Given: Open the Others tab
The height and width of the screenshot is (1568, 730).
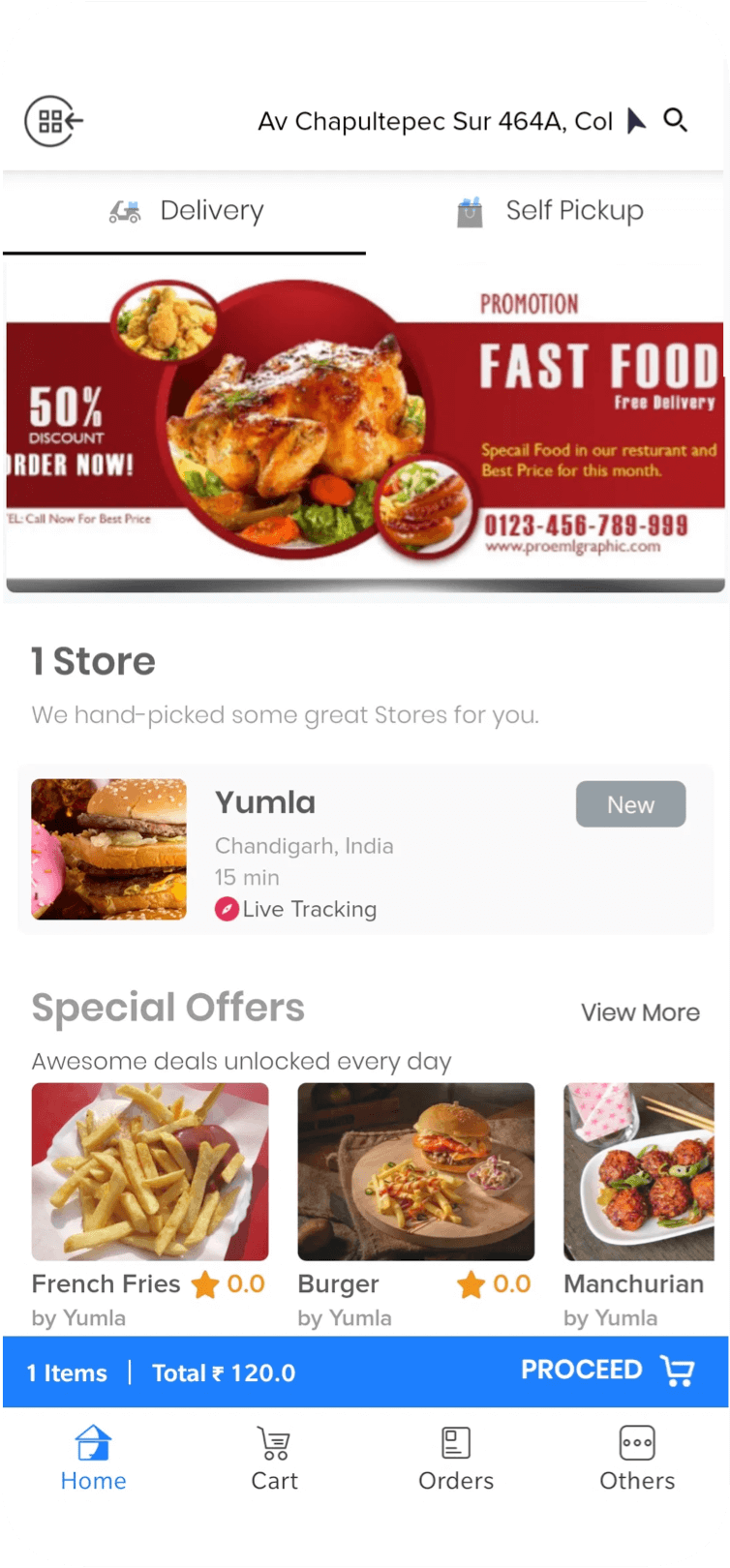Looking at the screenshot, I should [637, 1458].
